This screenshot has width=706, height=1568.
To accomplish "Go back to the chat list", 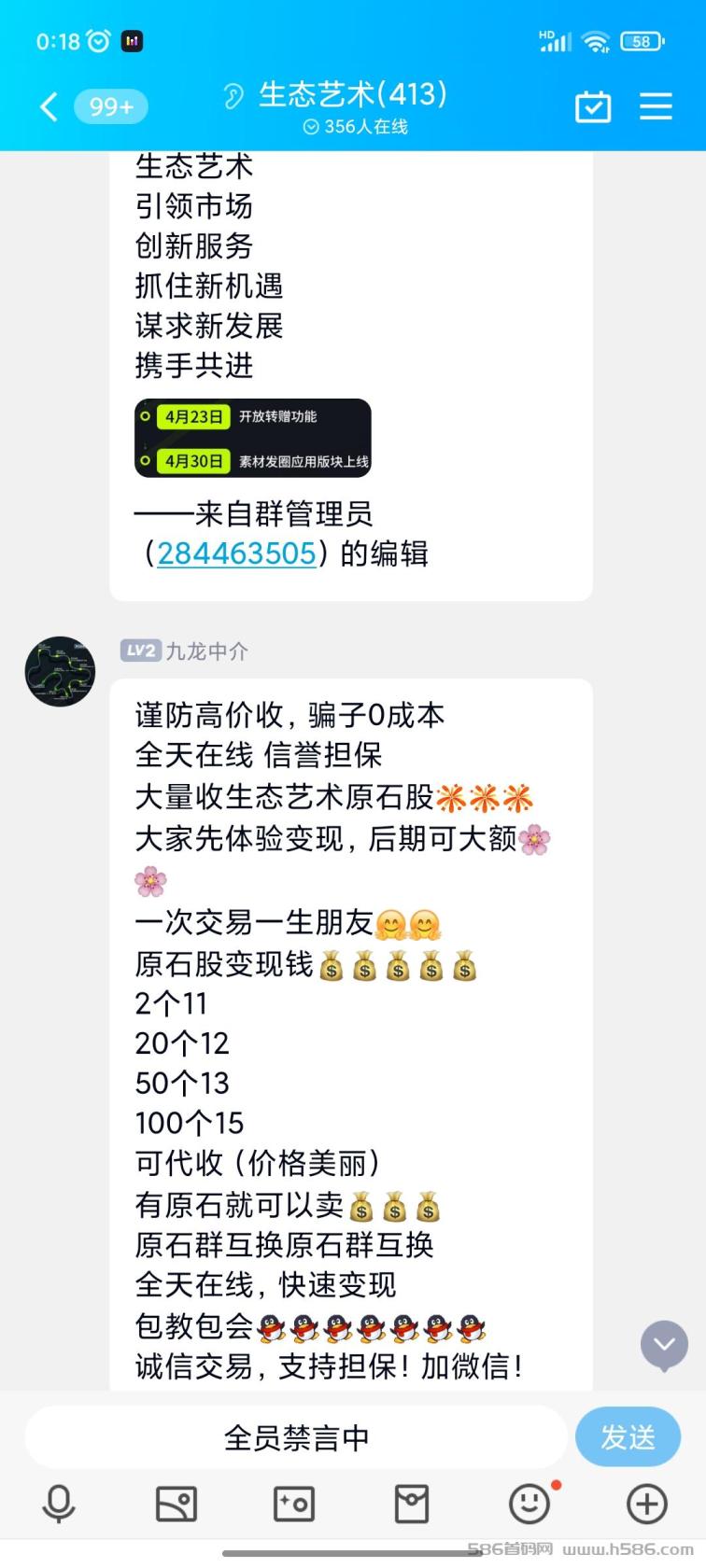I will [49, 106].
